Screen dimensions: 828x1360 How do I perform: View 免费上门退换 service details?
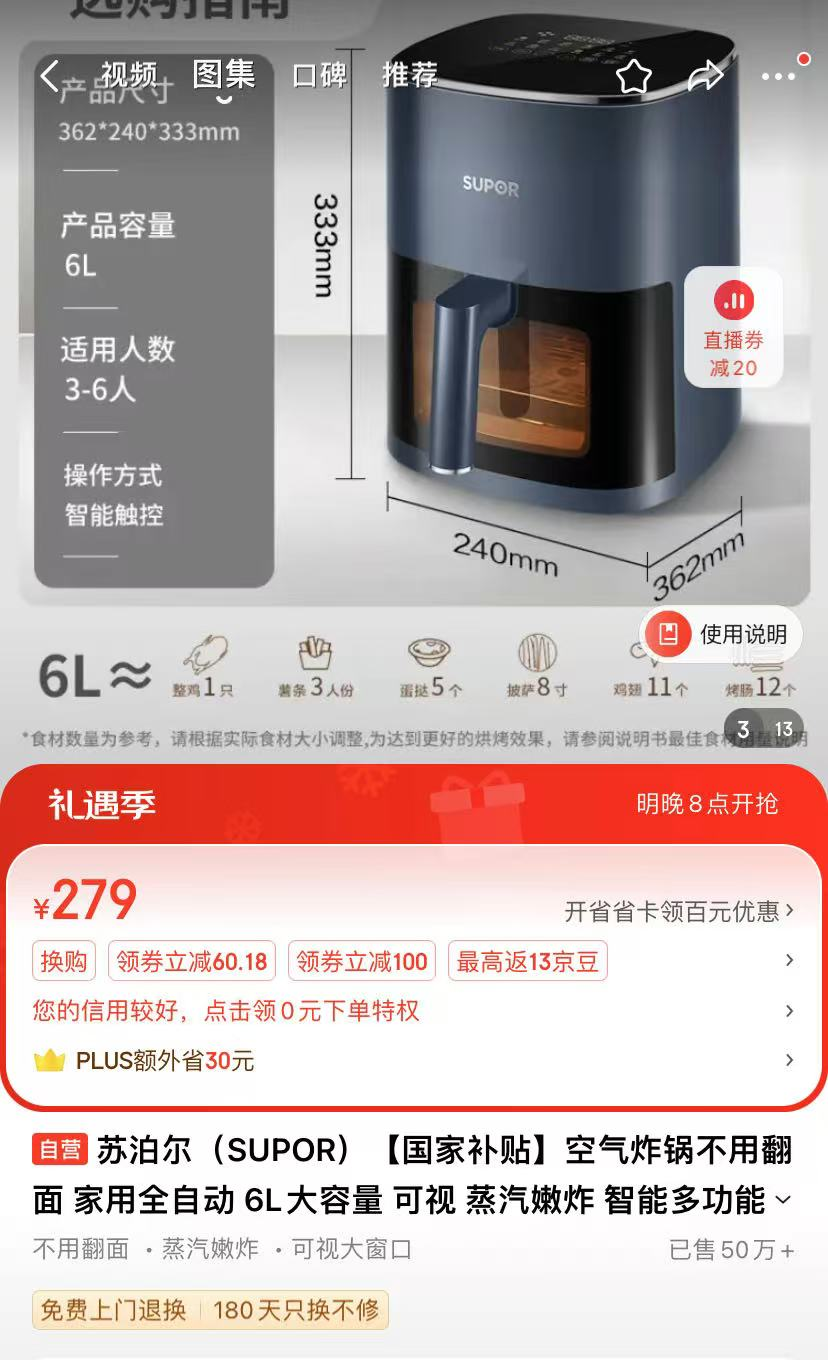tap(112, 1310)
